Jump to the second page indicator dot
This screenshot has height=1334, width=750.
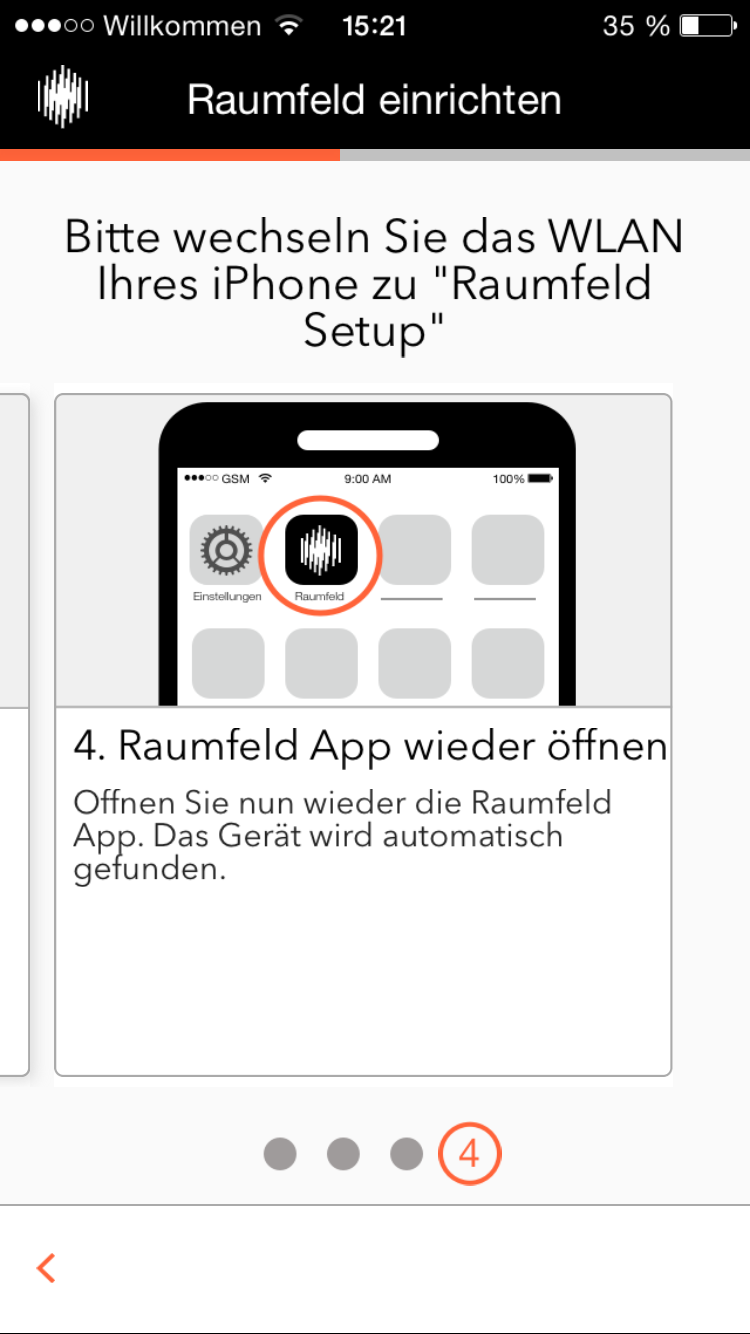[343, 1153]
